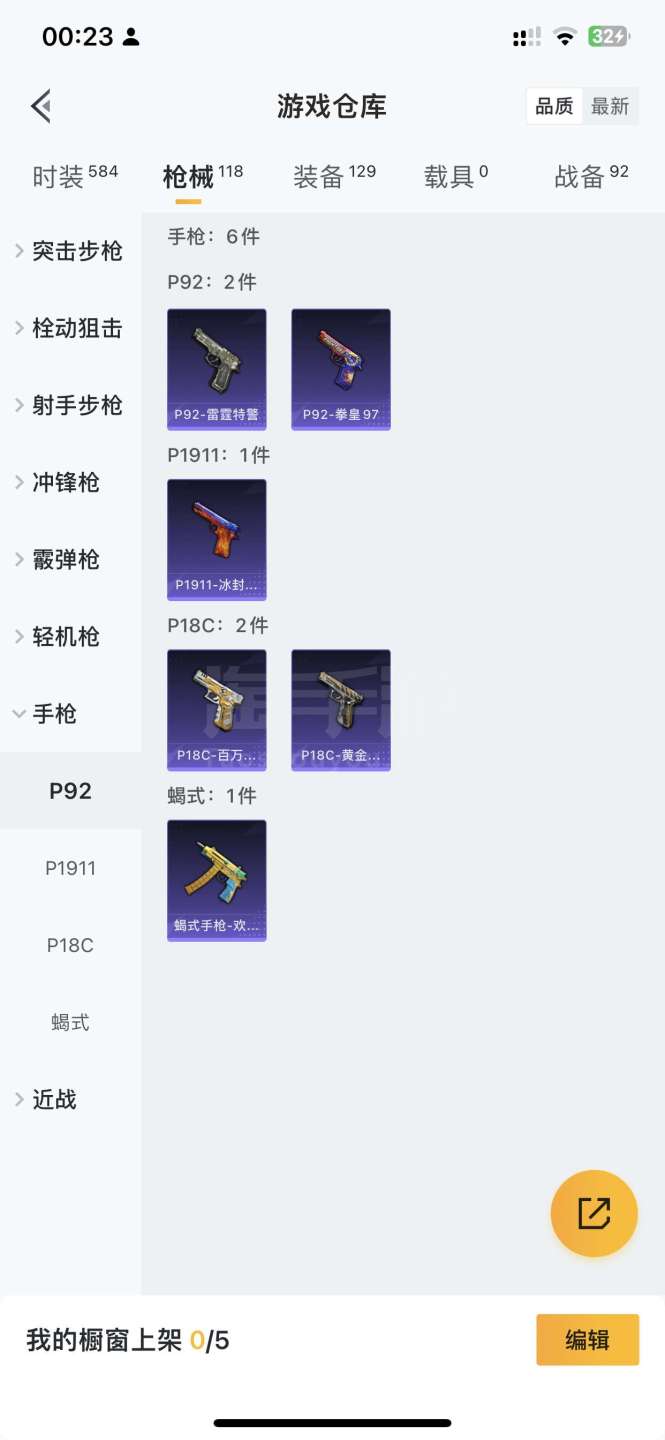The width and height of the screenshot is (665, 1440).
Task: Expand the 射手步枪 category
Action: click(x=70, y=405)
